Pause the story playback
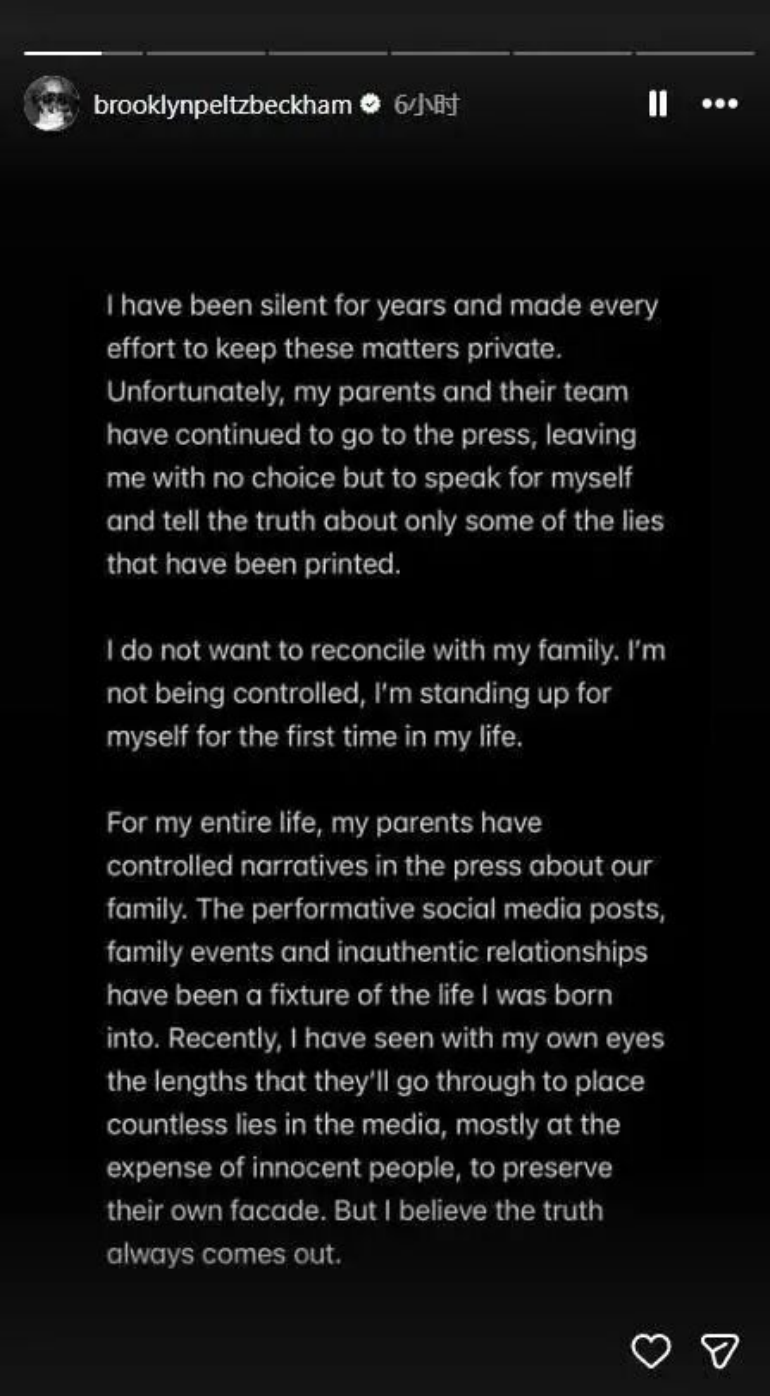 (x=657, y=104)
